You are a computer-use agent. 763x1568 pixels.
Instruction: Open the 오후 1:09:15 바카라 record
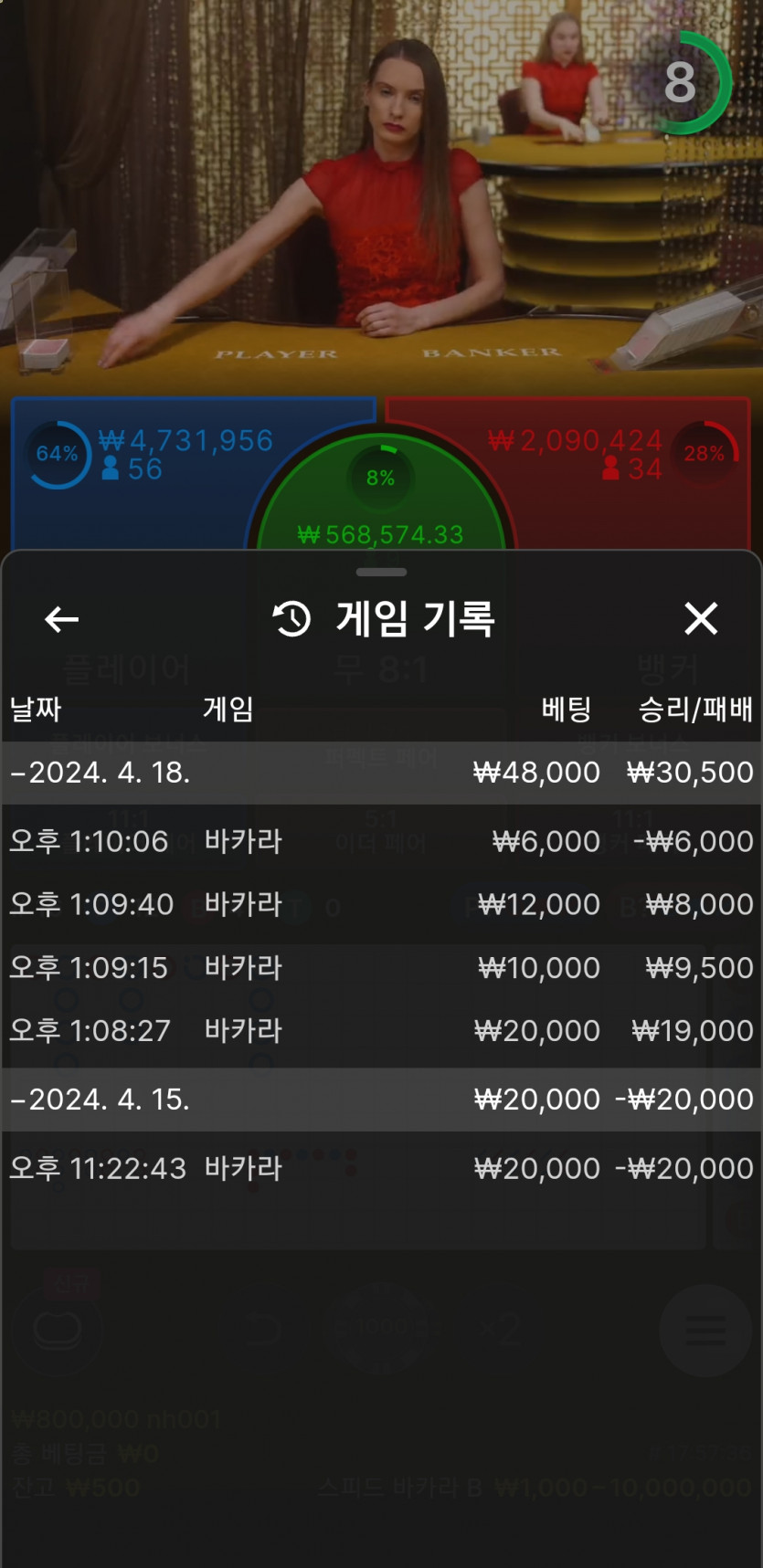pyautogui.click(x=381, y=968)
